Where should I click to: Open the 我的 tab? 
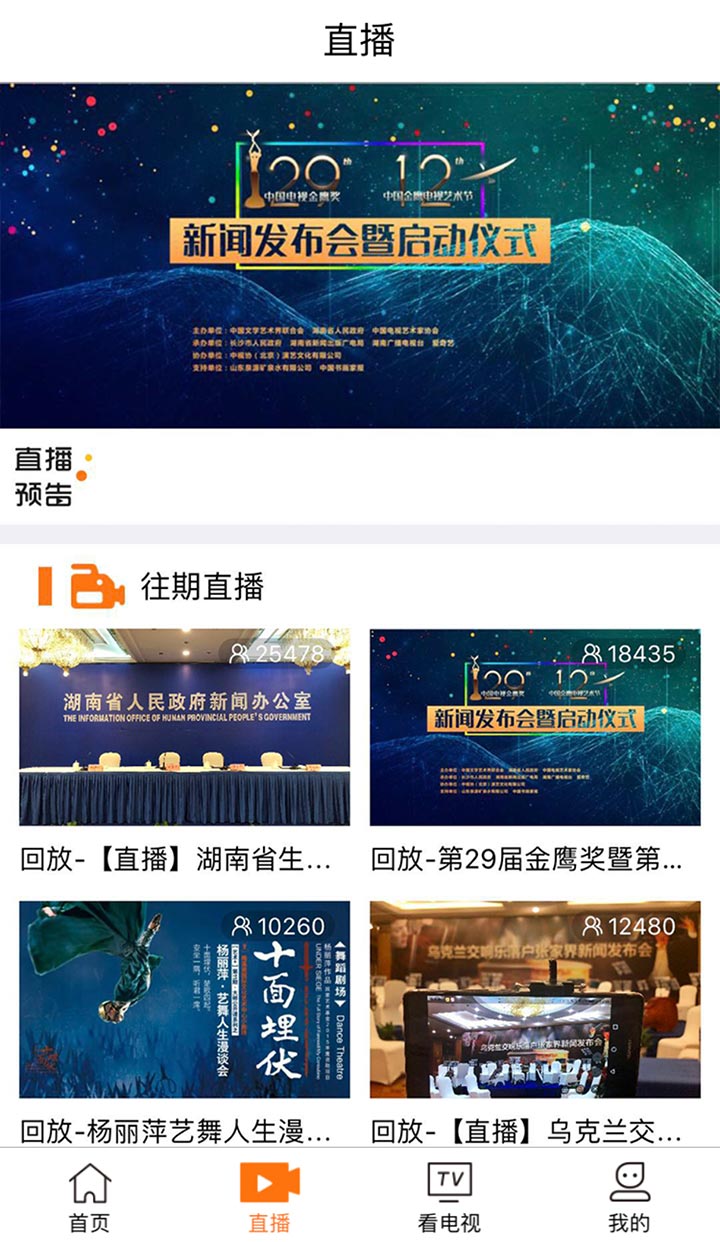(629, 1196)
